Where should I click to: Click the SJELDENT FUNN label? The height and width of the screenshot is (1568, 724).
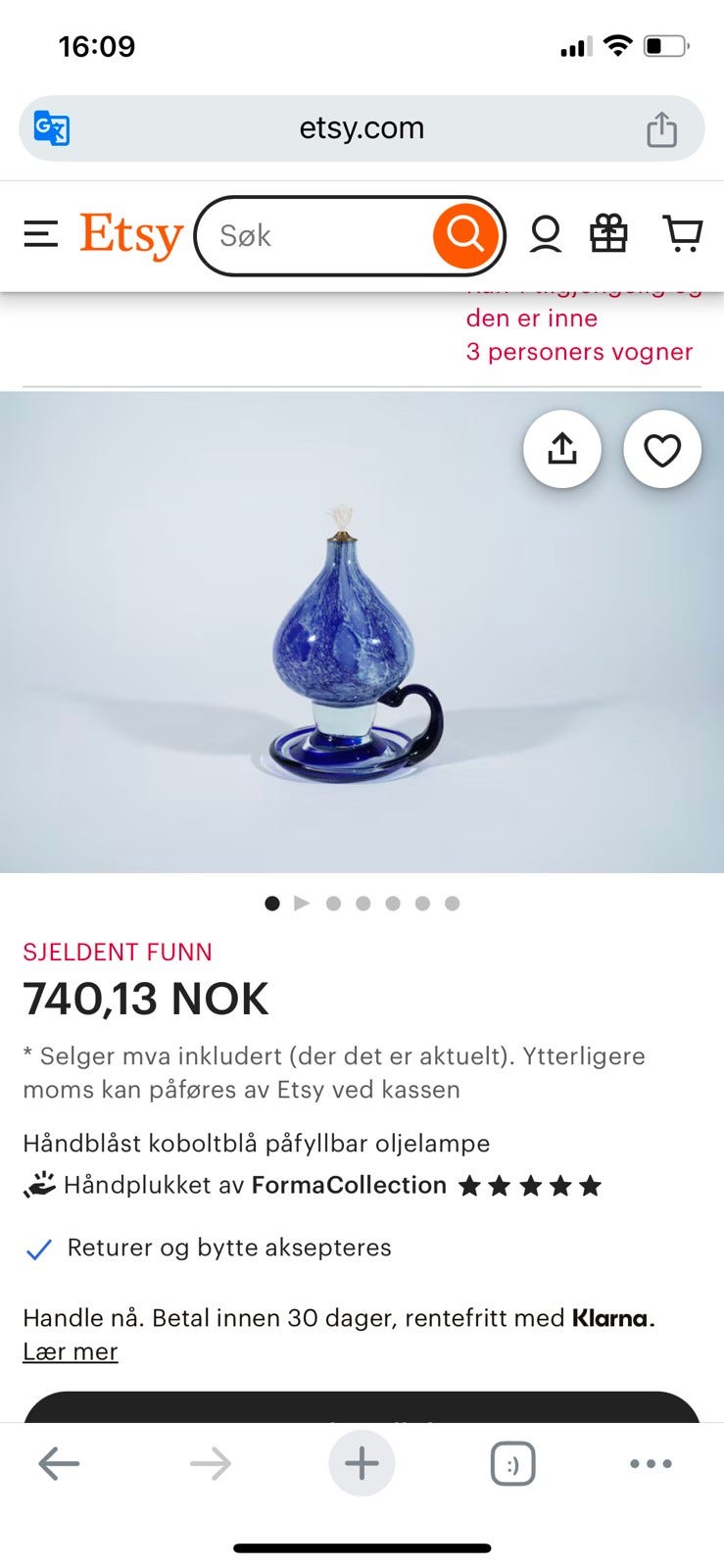(118, 952)
